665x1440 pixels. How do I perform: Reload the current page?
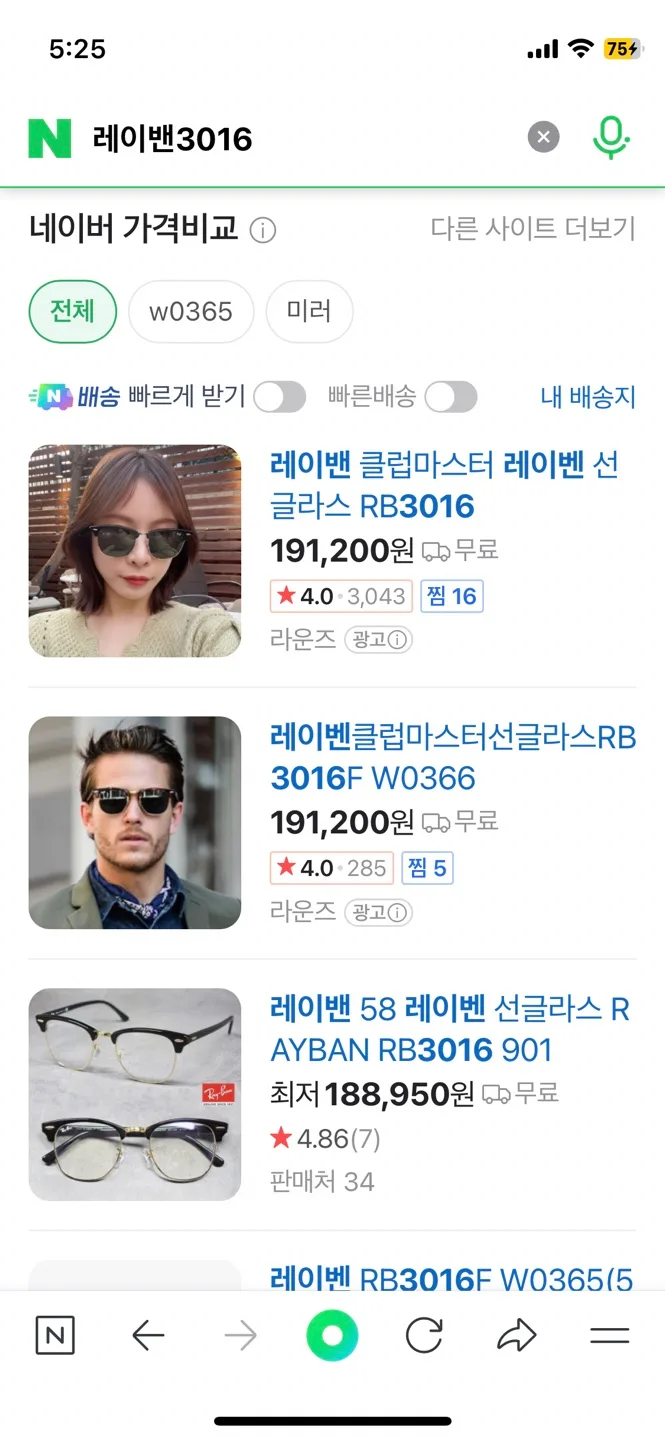pos(424,1336)
